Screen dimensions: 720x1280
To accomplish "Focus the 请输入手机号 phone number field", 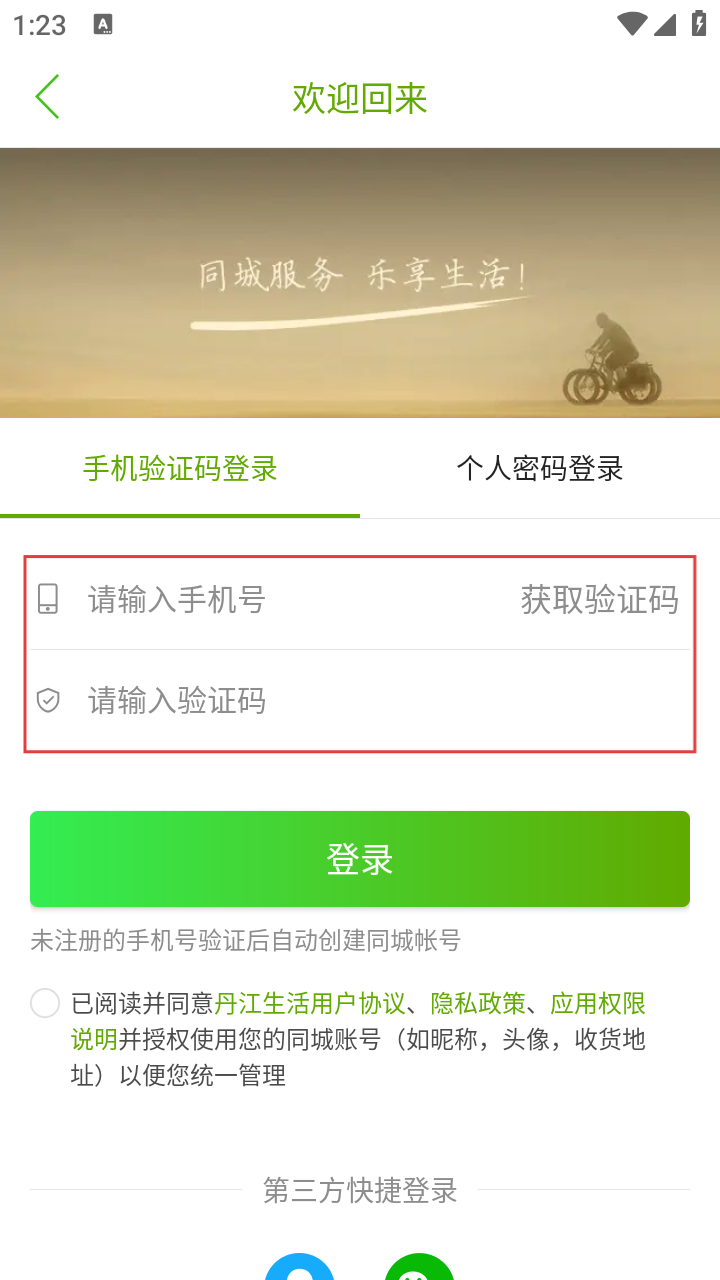I will click(270, 600).
